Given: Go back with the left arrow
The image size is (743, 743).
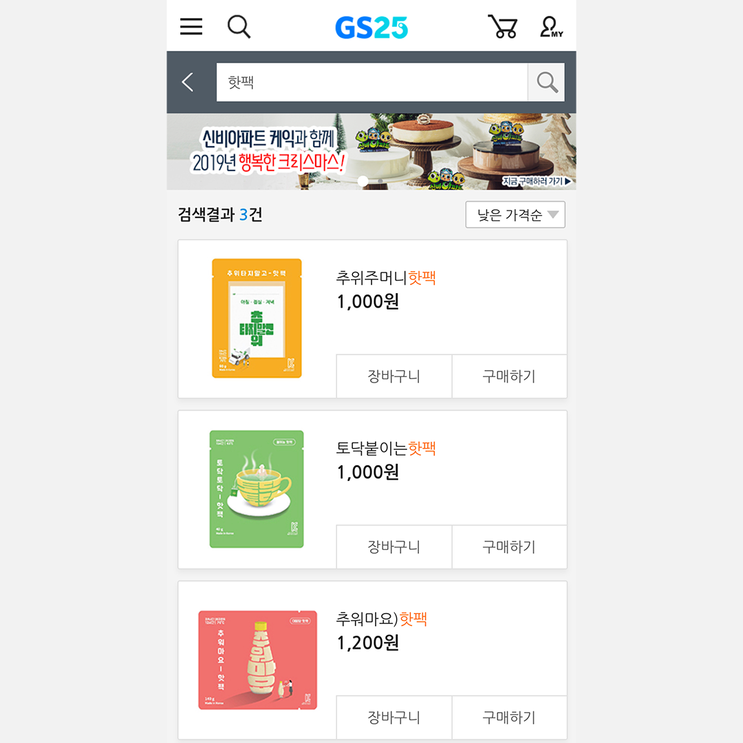Looking at the screenshot, I should click(188, 82).
